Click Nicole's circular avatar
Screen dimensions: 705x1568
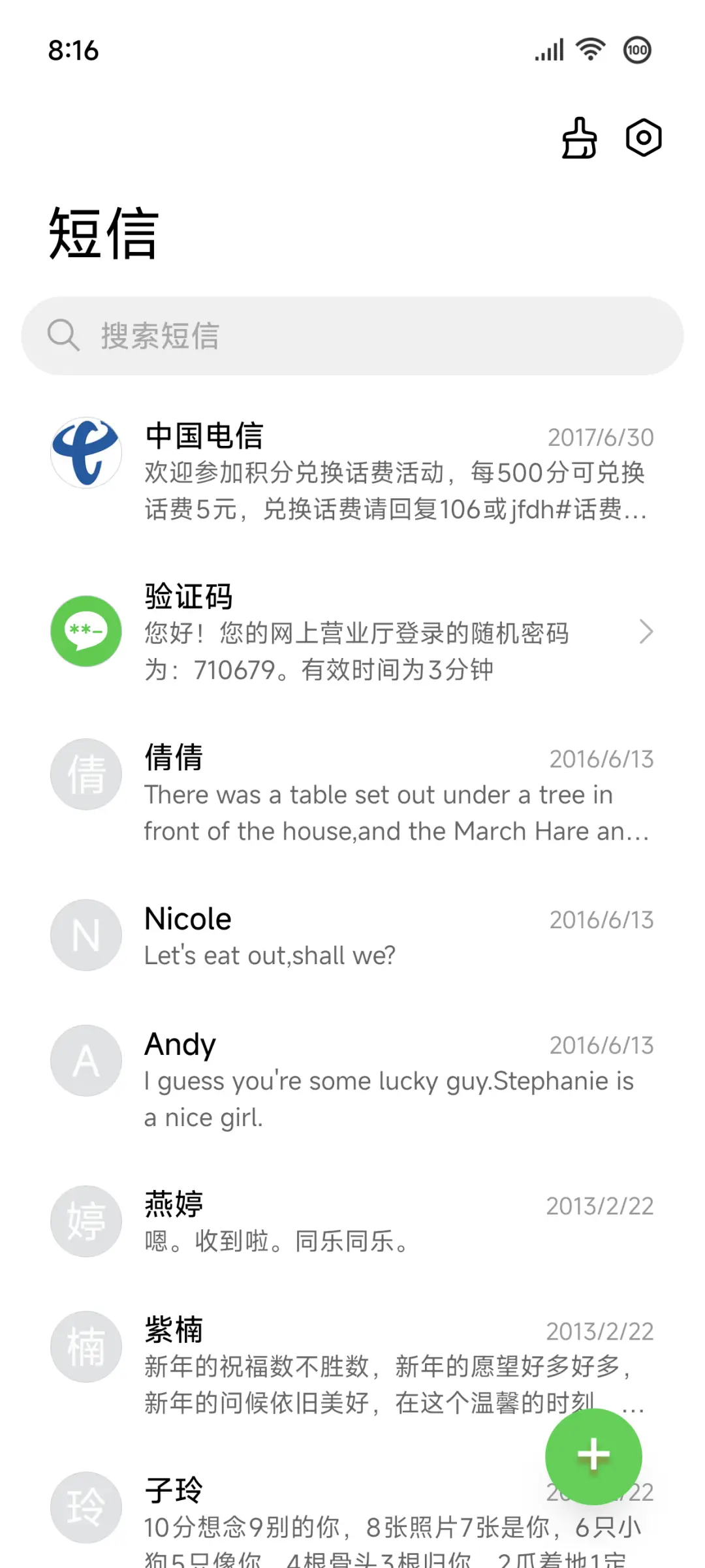[x=86, y=935]
